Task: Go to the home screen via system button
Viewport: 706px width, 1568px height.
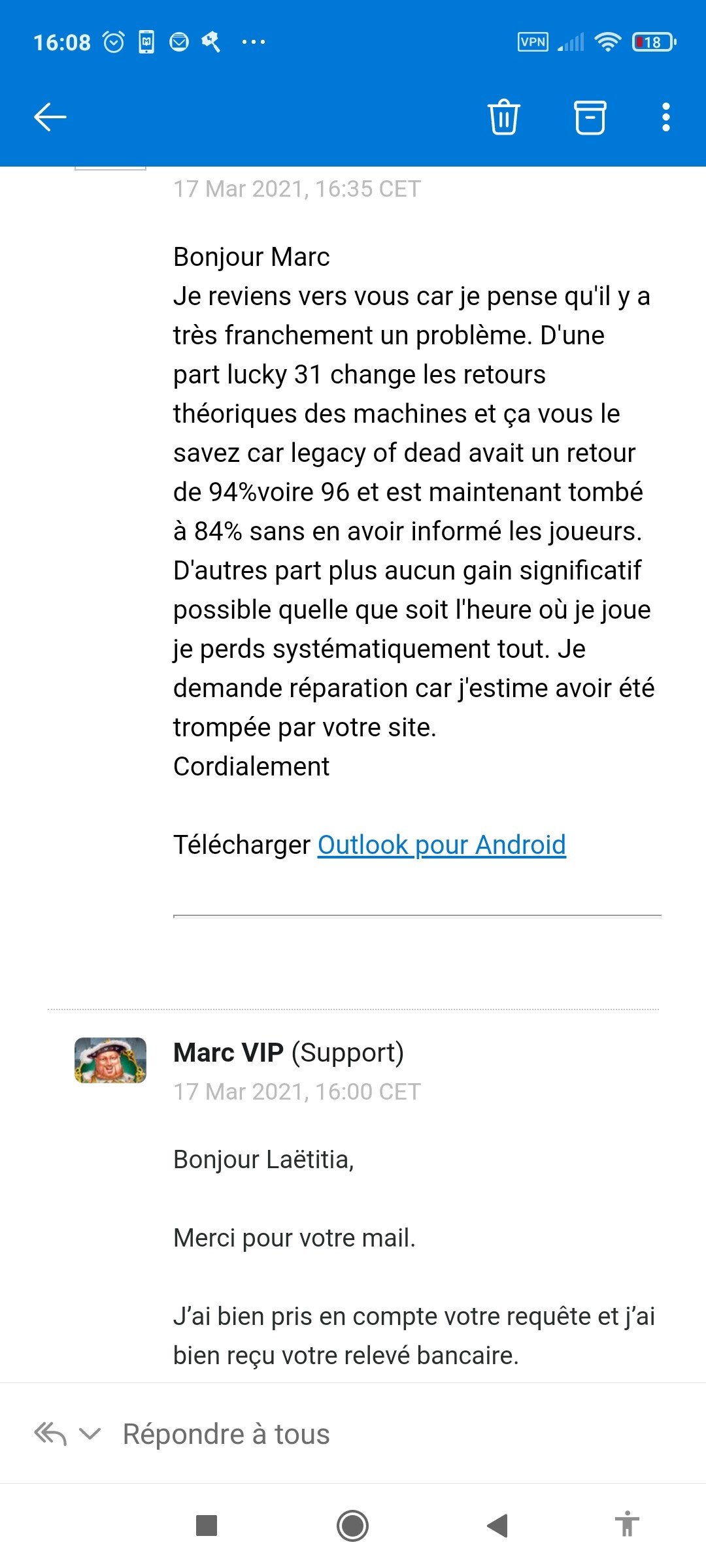Action: coord(352,1526)
